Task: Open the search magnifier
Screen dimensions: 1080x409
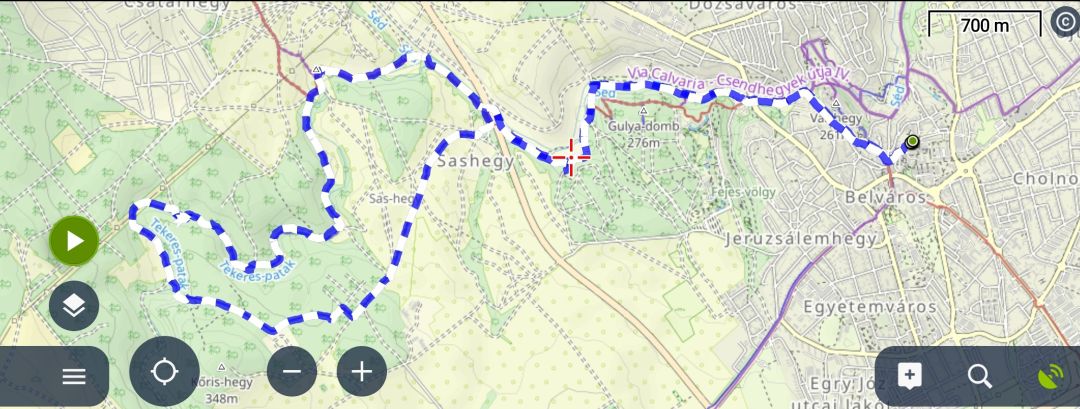Action: point(980,377)
